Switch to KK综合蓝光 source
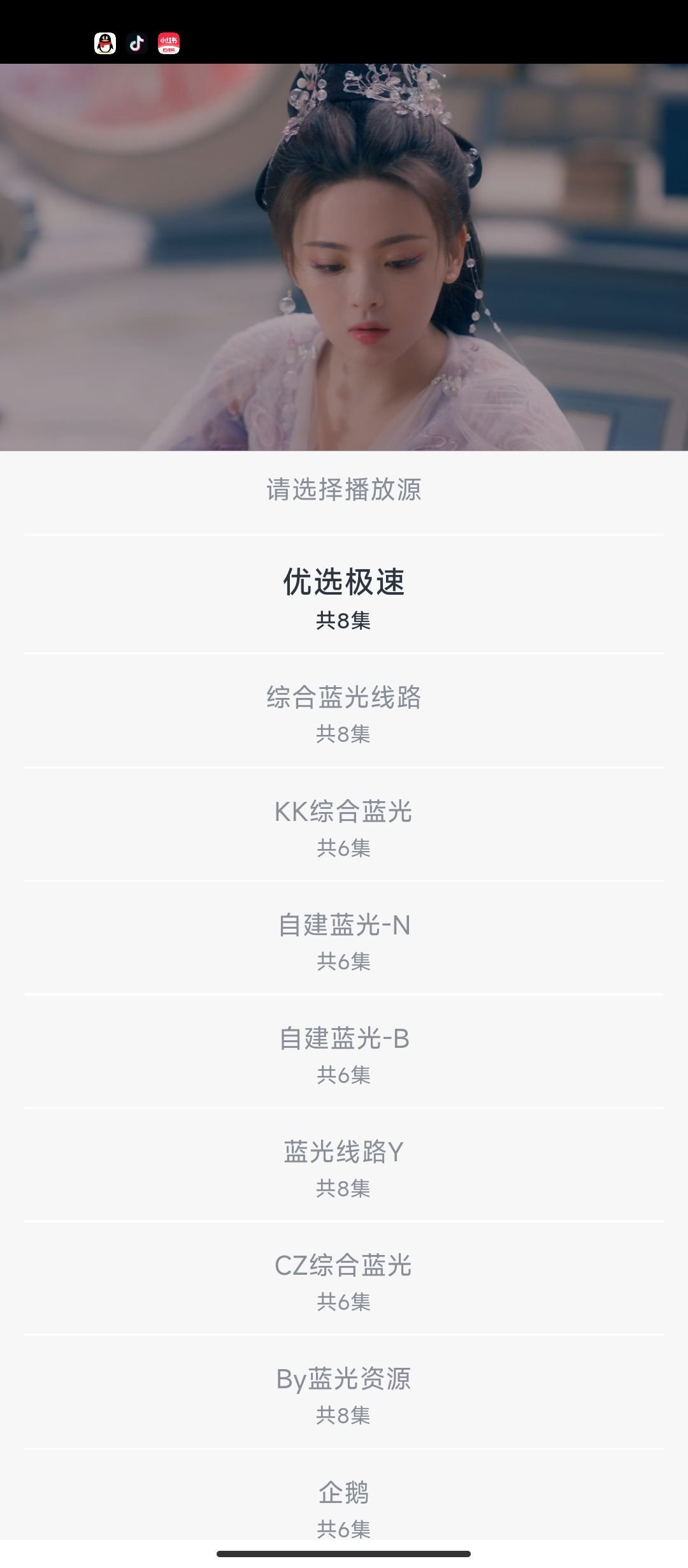 pyautogui.click(x=344, y=825)
